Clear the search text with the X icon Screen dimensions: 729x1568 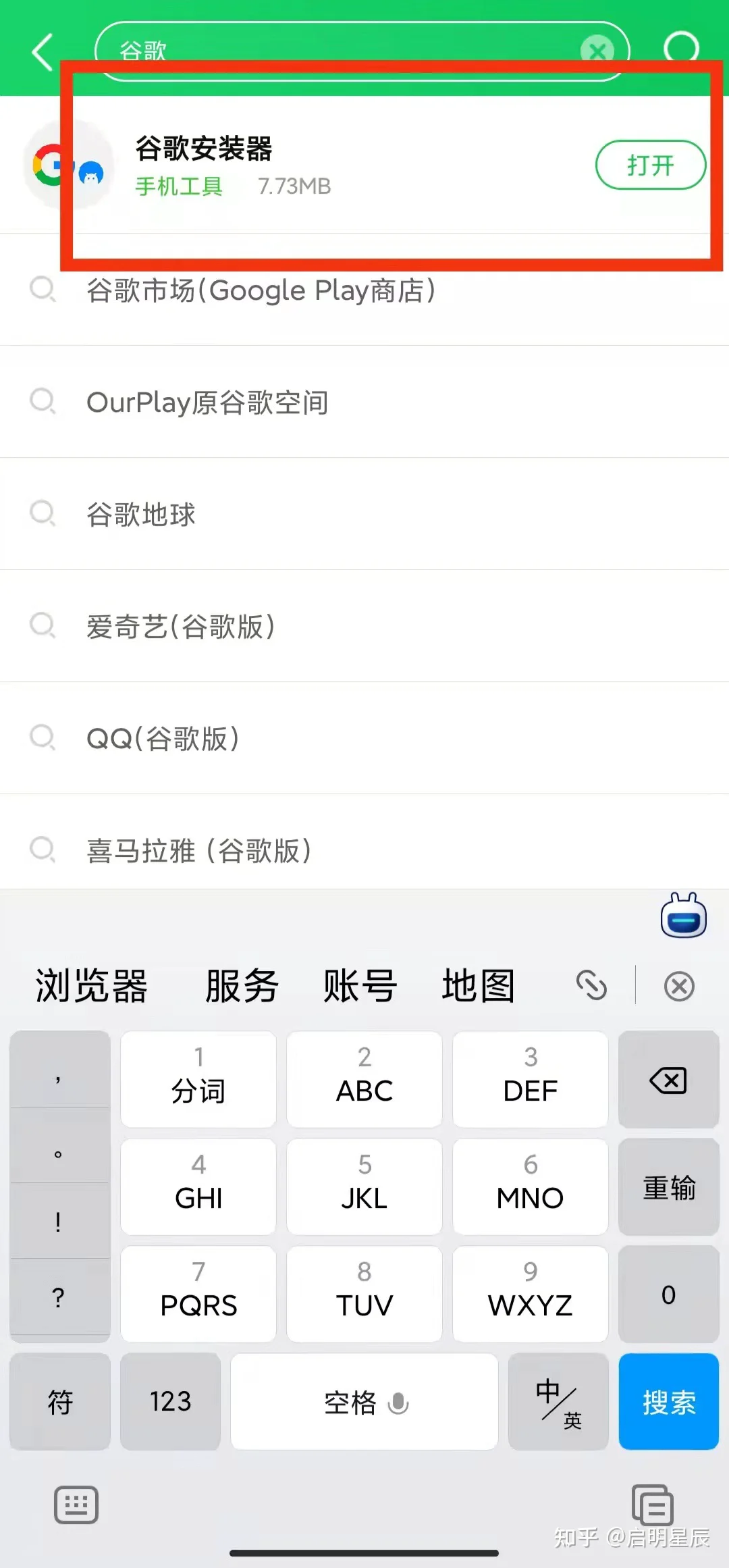[x=597, y=50]
